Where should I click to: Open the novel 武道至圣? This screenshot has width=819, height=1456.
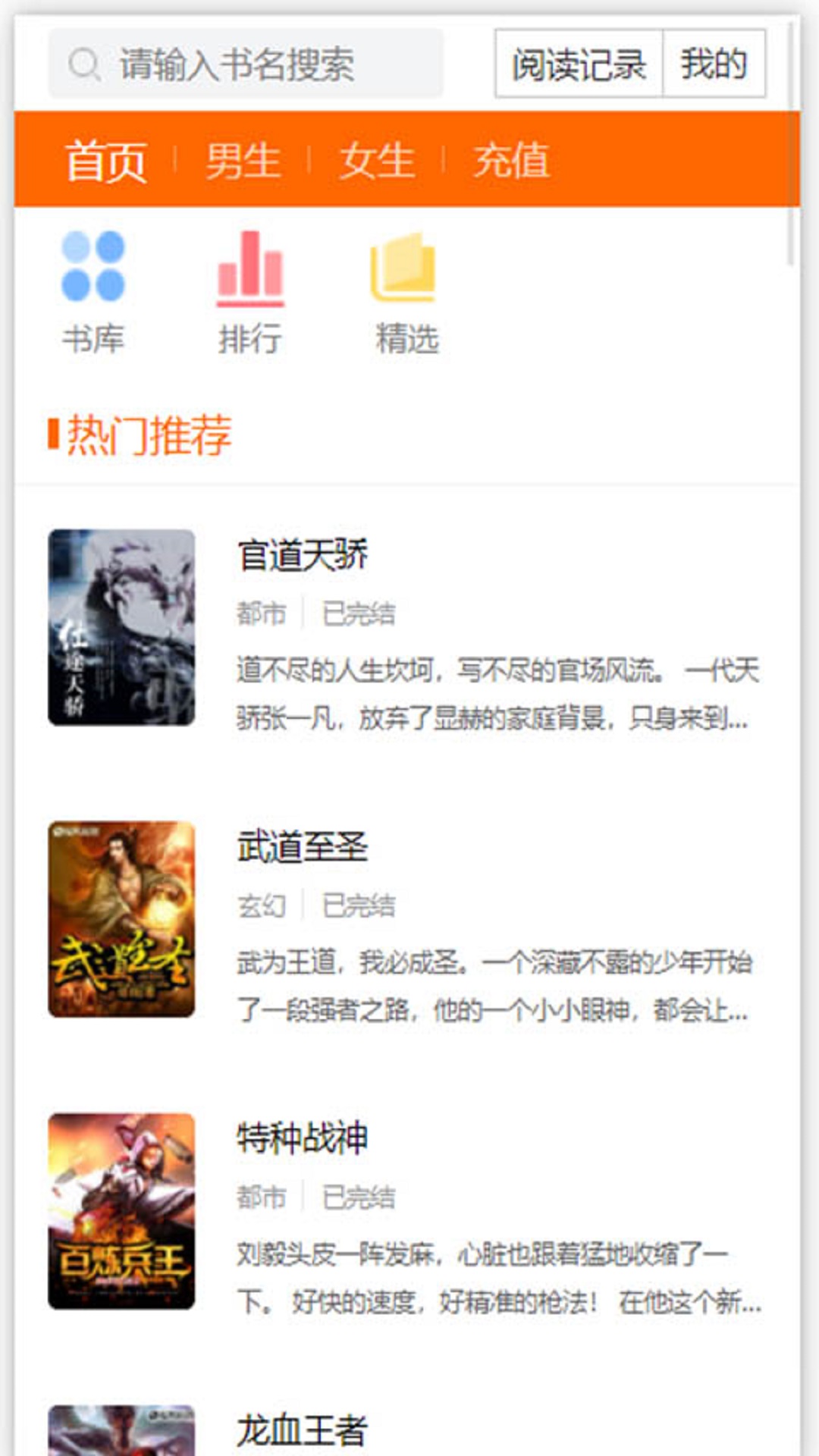303,847
